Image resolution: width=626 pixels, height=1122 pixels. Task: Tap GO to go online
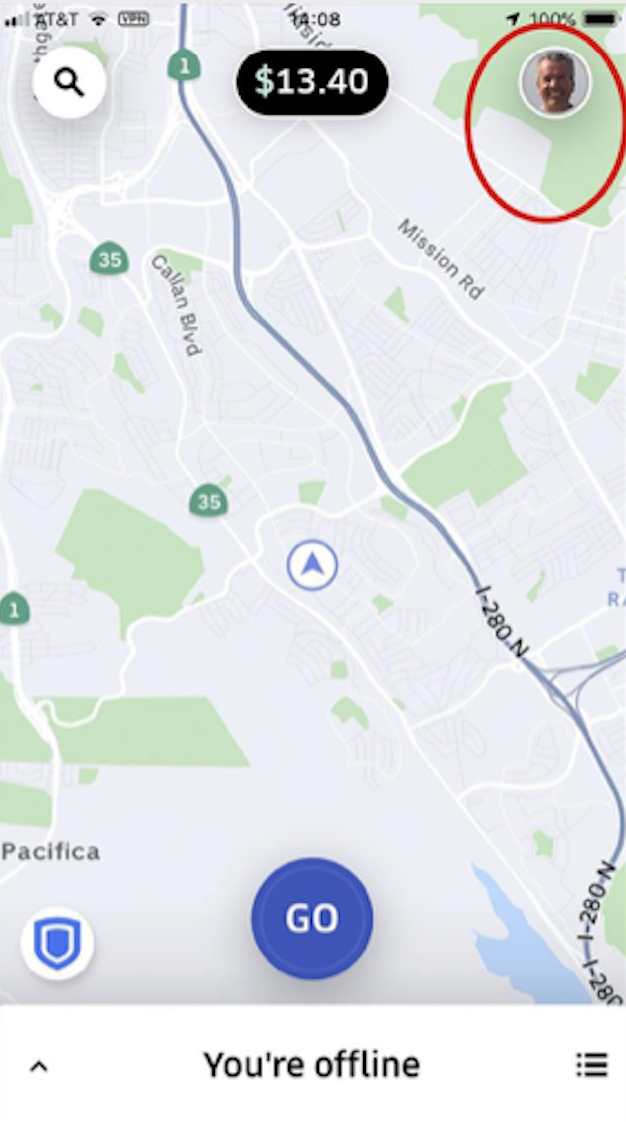click(312, 917)
